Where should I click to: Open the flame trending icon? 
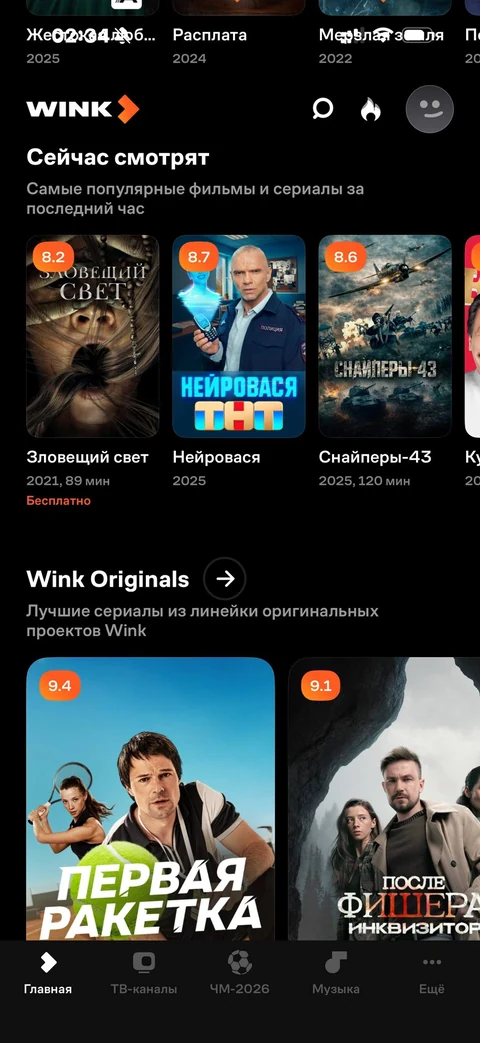click(x=370, y=109)
